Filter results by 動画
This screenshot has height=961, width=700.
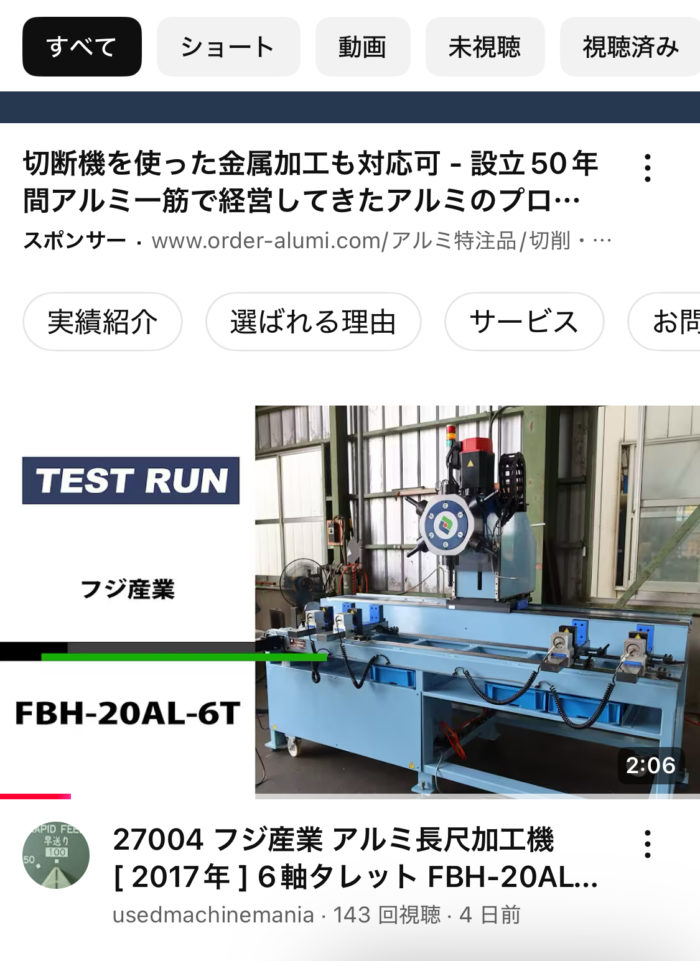tap(362, 47)
